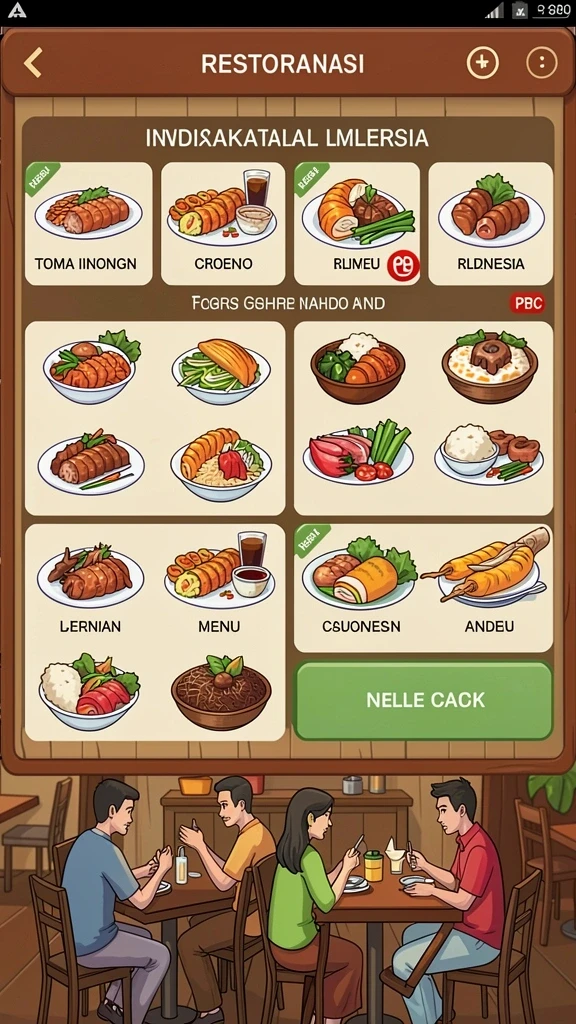Screen dimensions: 576x1024
Task: Open the TOMA IINONGN dish card
Action: click(x=88, y=223)
